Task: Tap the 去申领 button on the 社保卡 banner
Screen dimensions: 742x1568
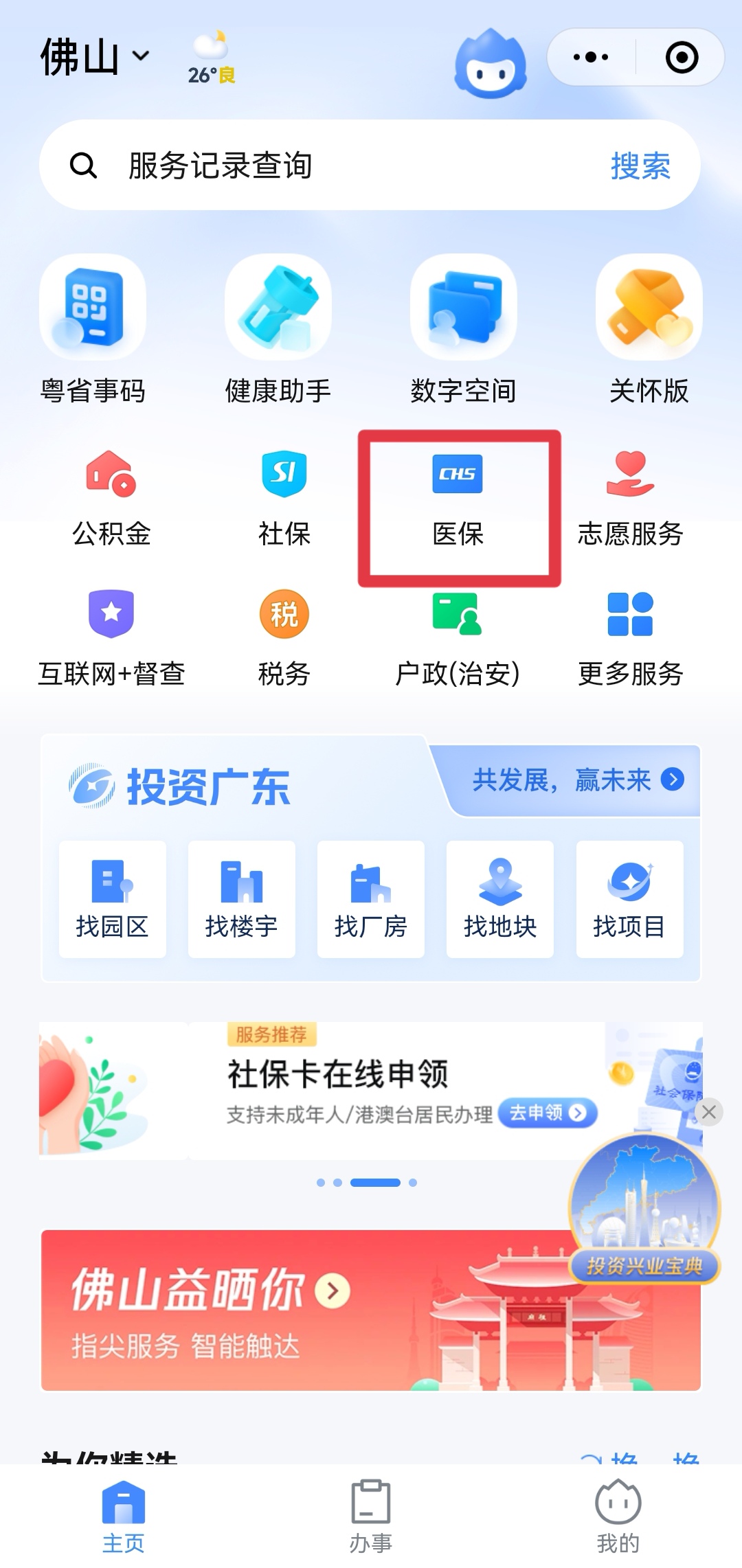Action: tap(548, 1113)
